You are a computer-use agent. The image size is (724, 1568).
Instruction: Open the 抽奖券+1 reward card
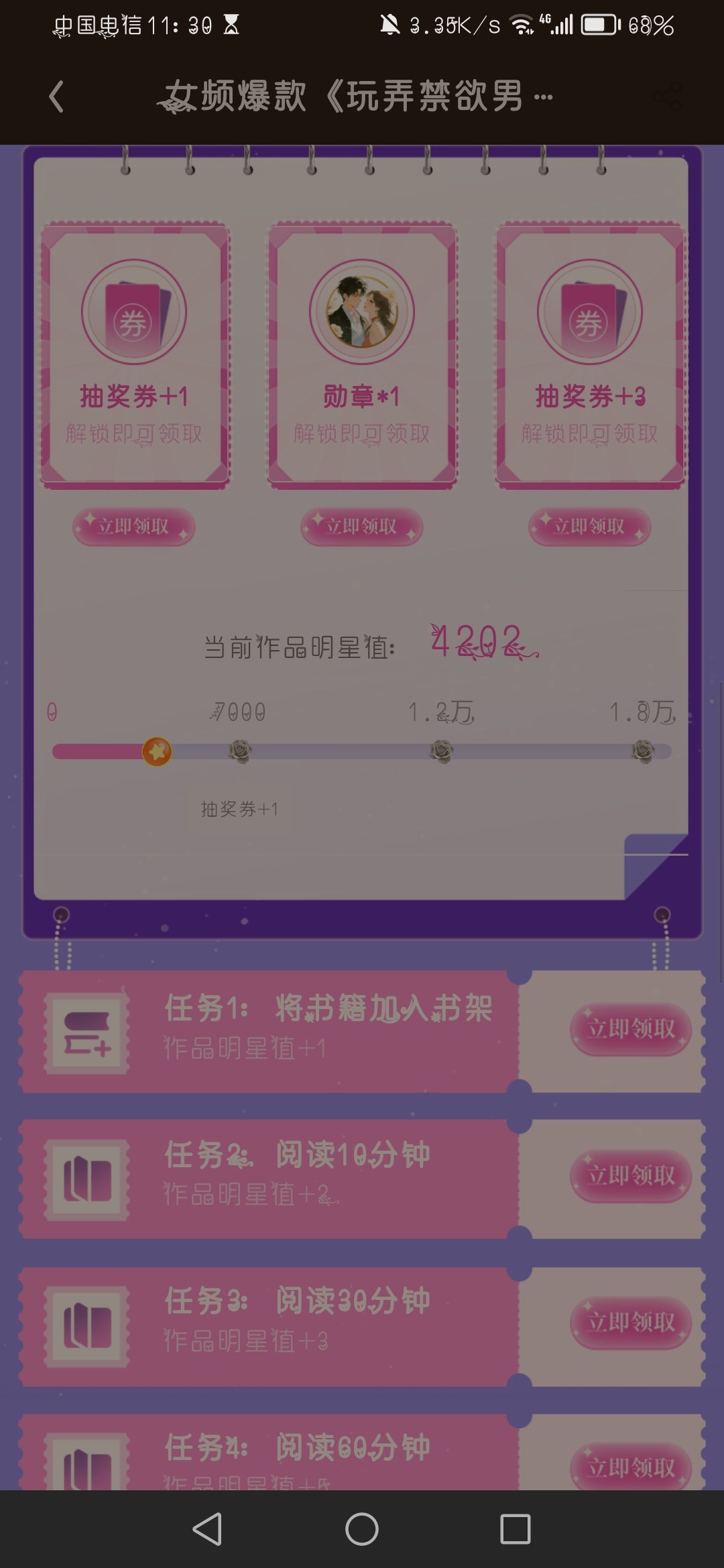[135, 355]
